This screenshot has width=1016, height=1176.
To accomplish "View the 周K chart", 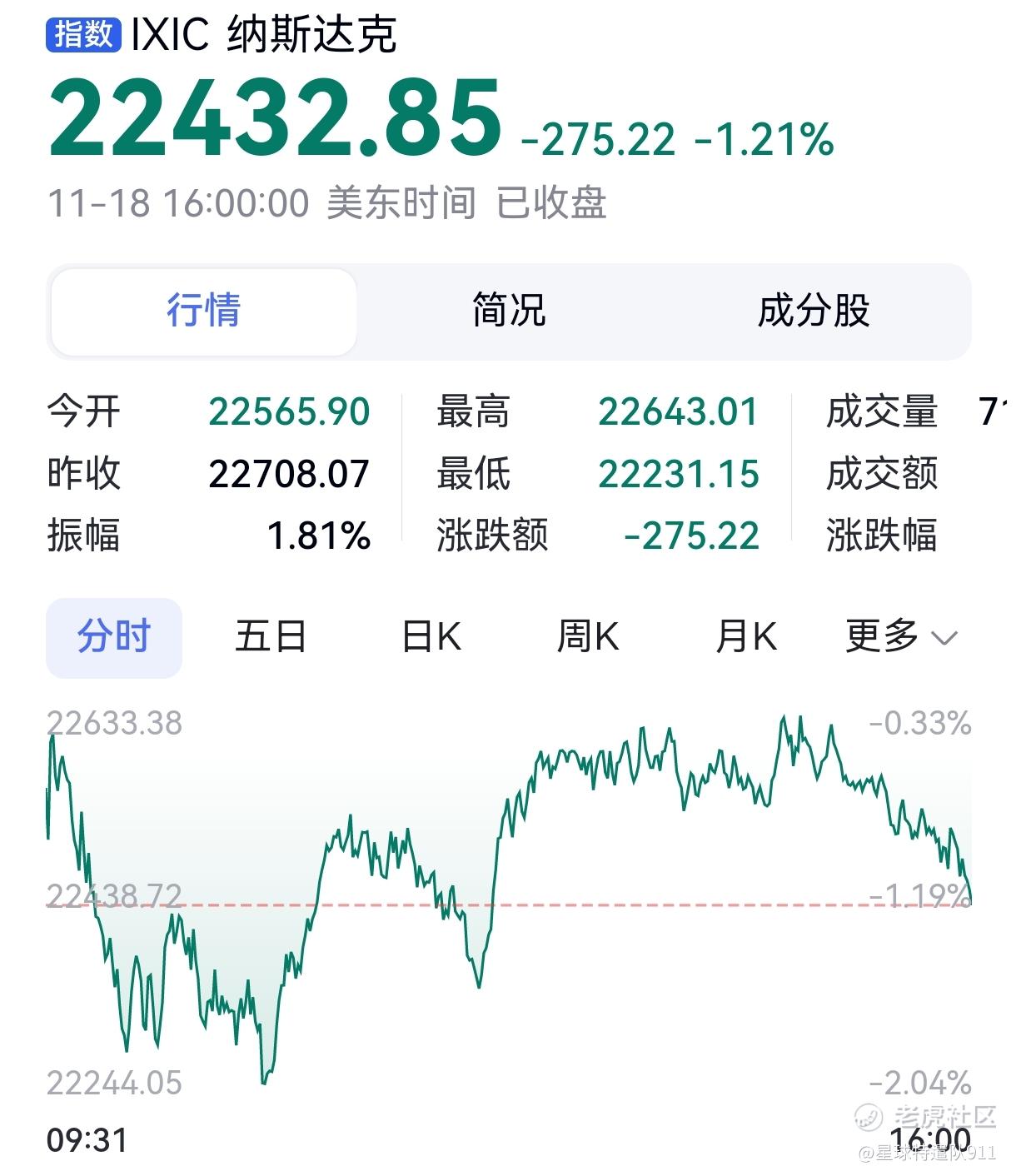I will pyautogui.click(x=587, y=637).
